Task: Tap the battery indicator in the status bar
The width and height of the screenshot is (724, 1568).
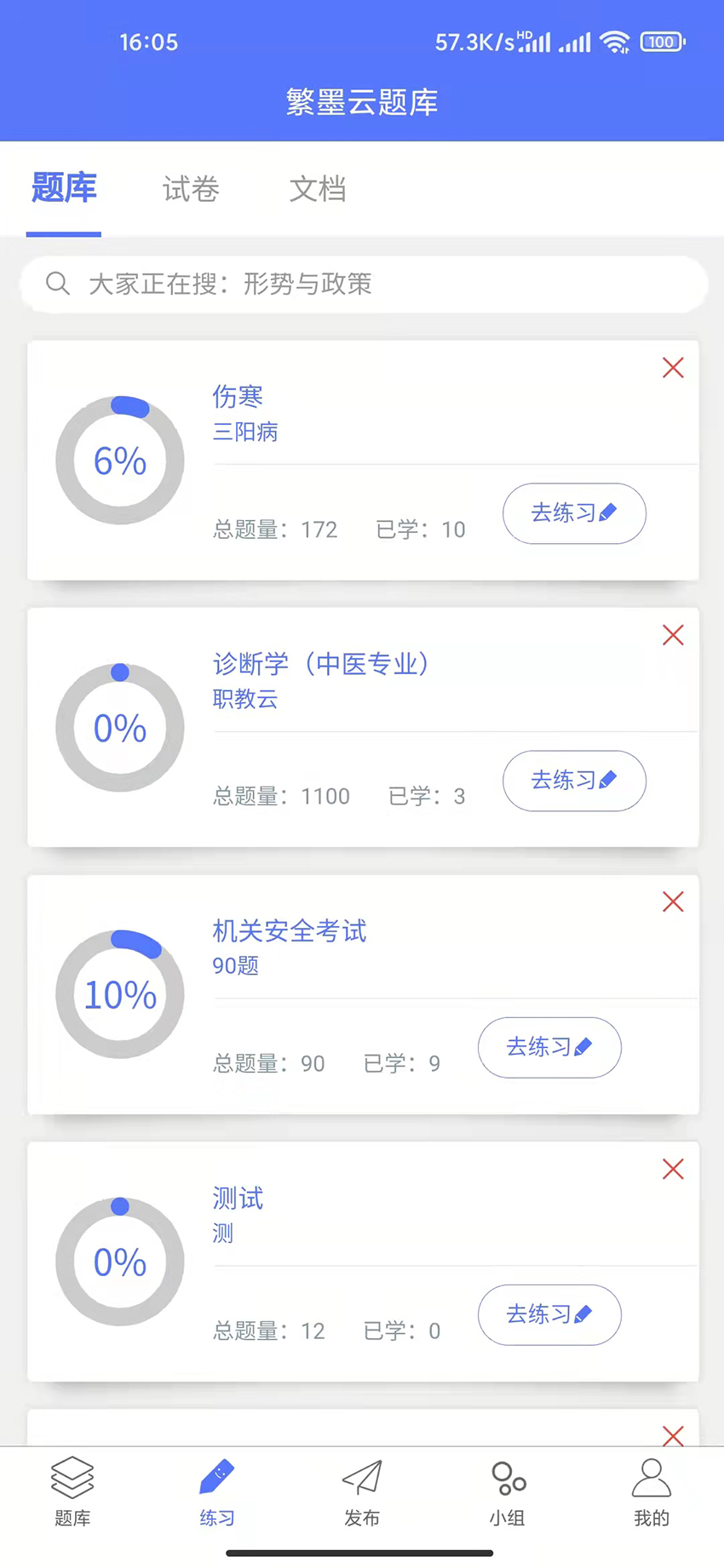Action: pyautogui.click(x=662, y=41)
